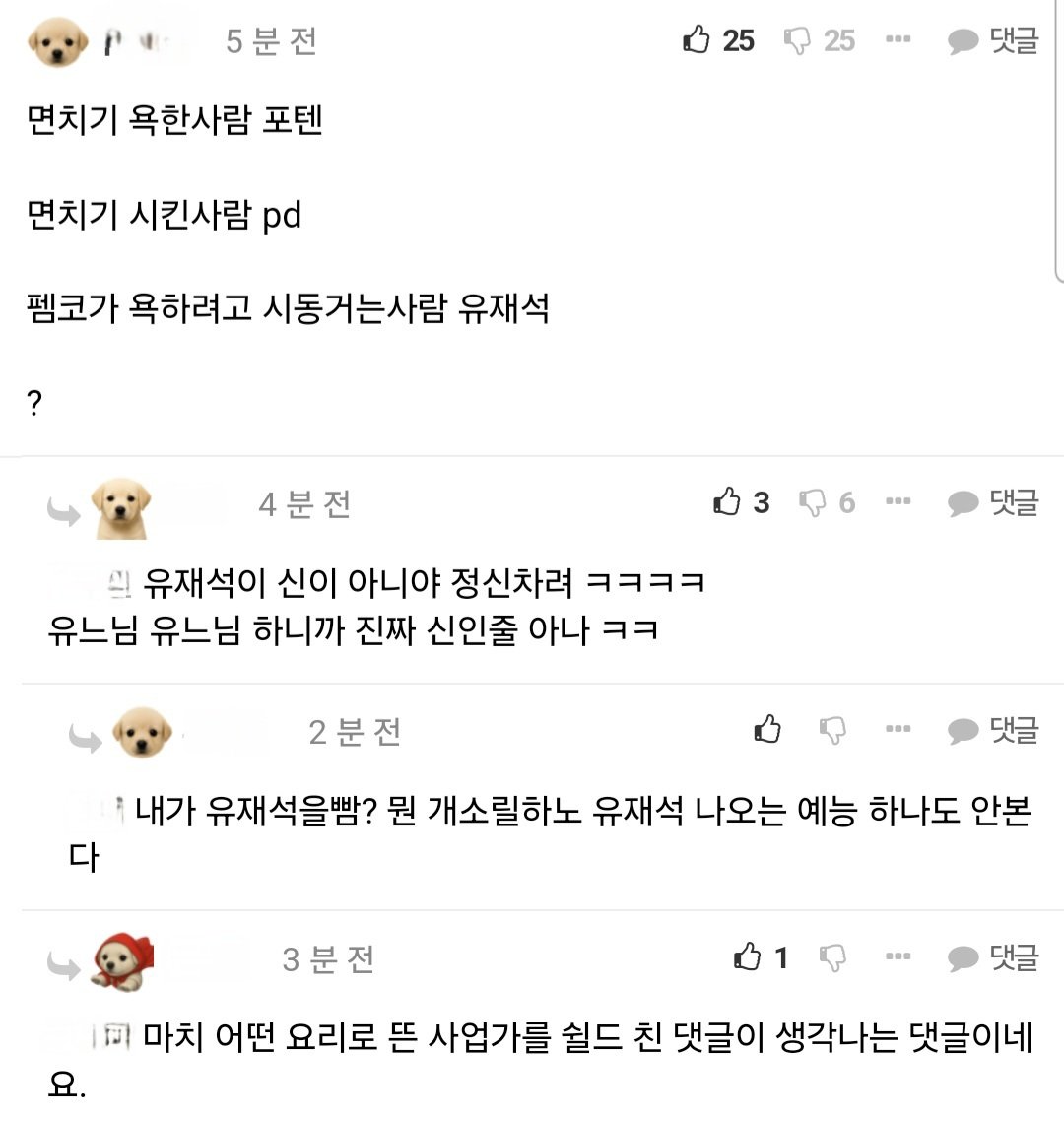Open the profile of the 5분 전 commenter
Viewport: 1064px width, 1121px height.
(59, 41)
